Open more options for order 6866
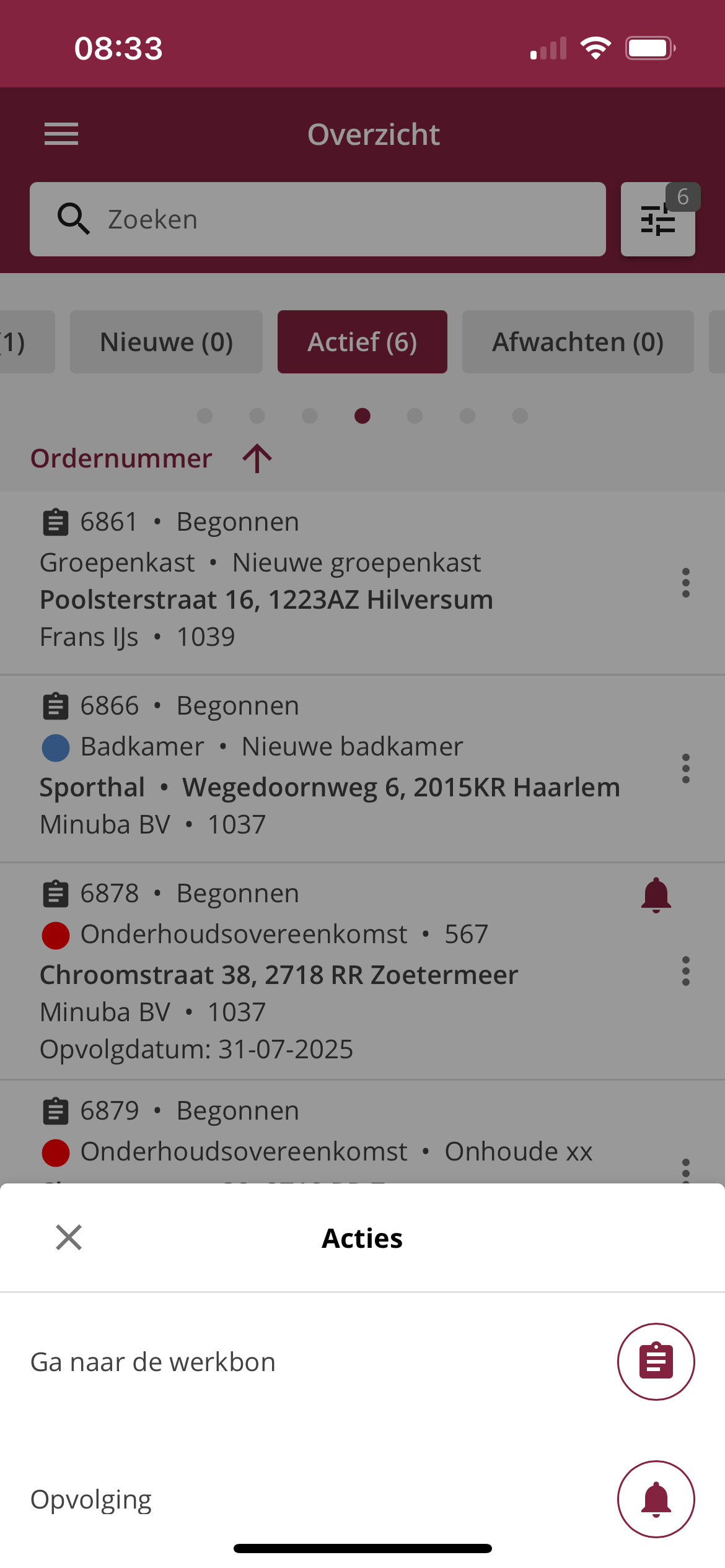 [685, 769]
